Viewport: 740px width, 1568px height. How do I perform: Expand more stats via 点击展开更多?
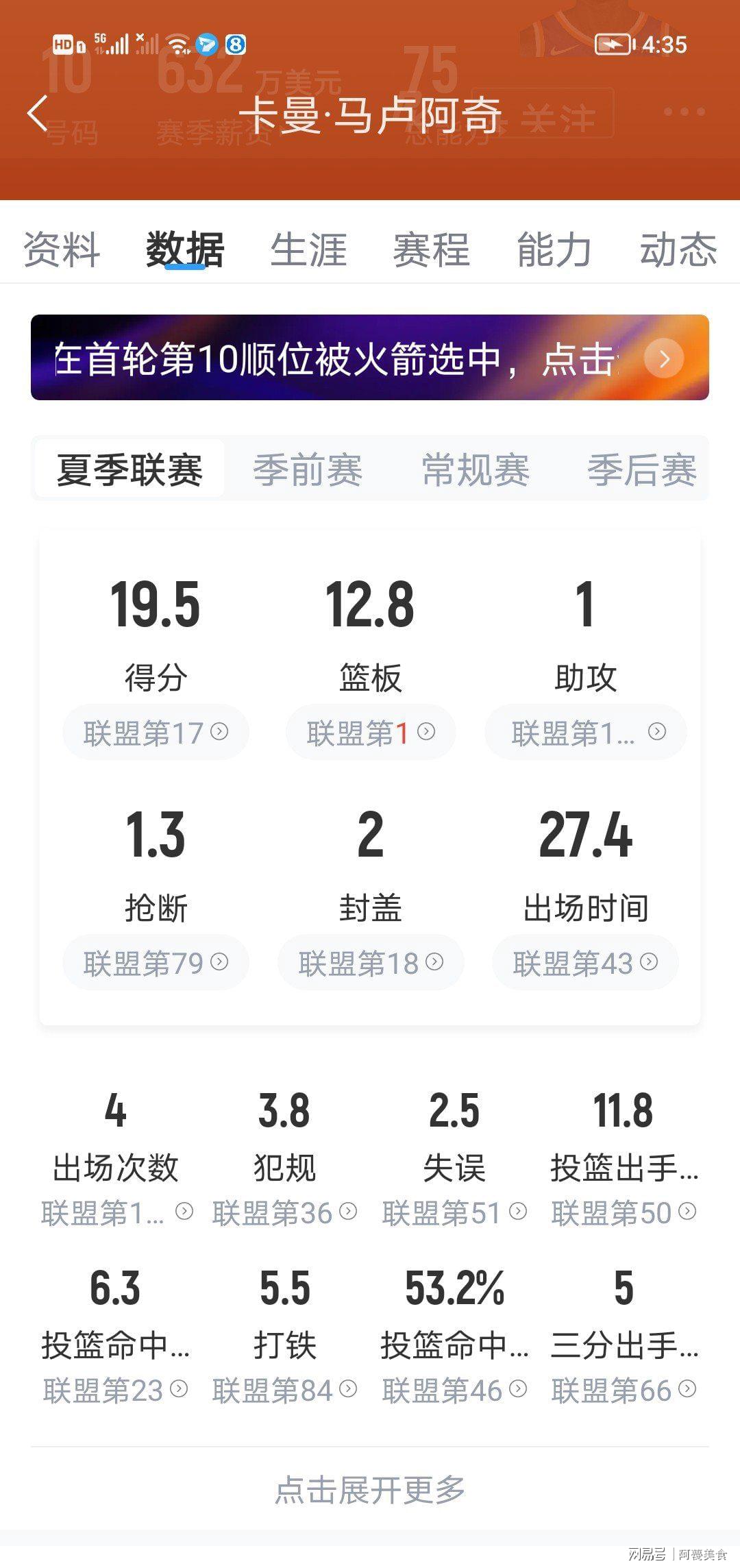click(370, 1490)
